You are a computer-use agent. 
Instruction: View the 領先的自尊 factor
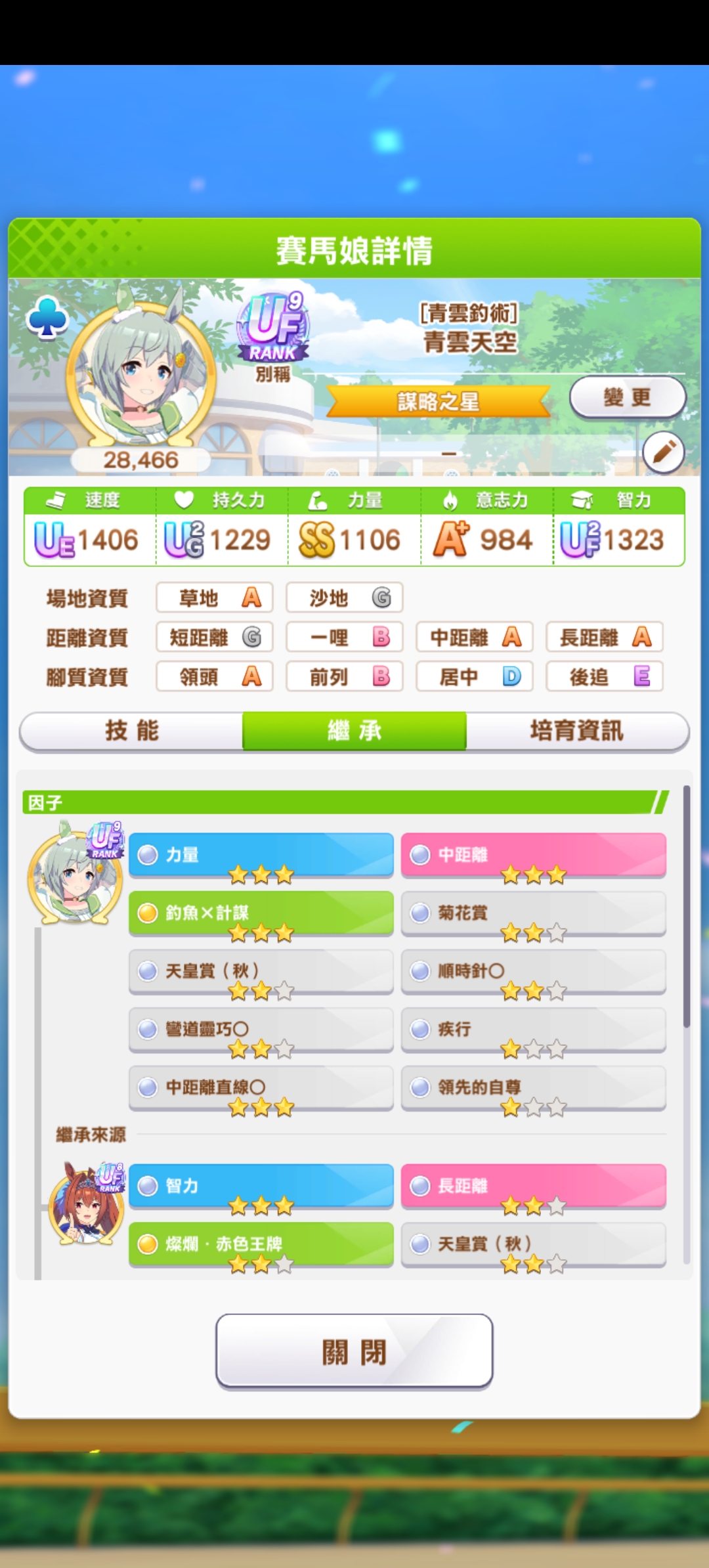[x=533, y=1087]
